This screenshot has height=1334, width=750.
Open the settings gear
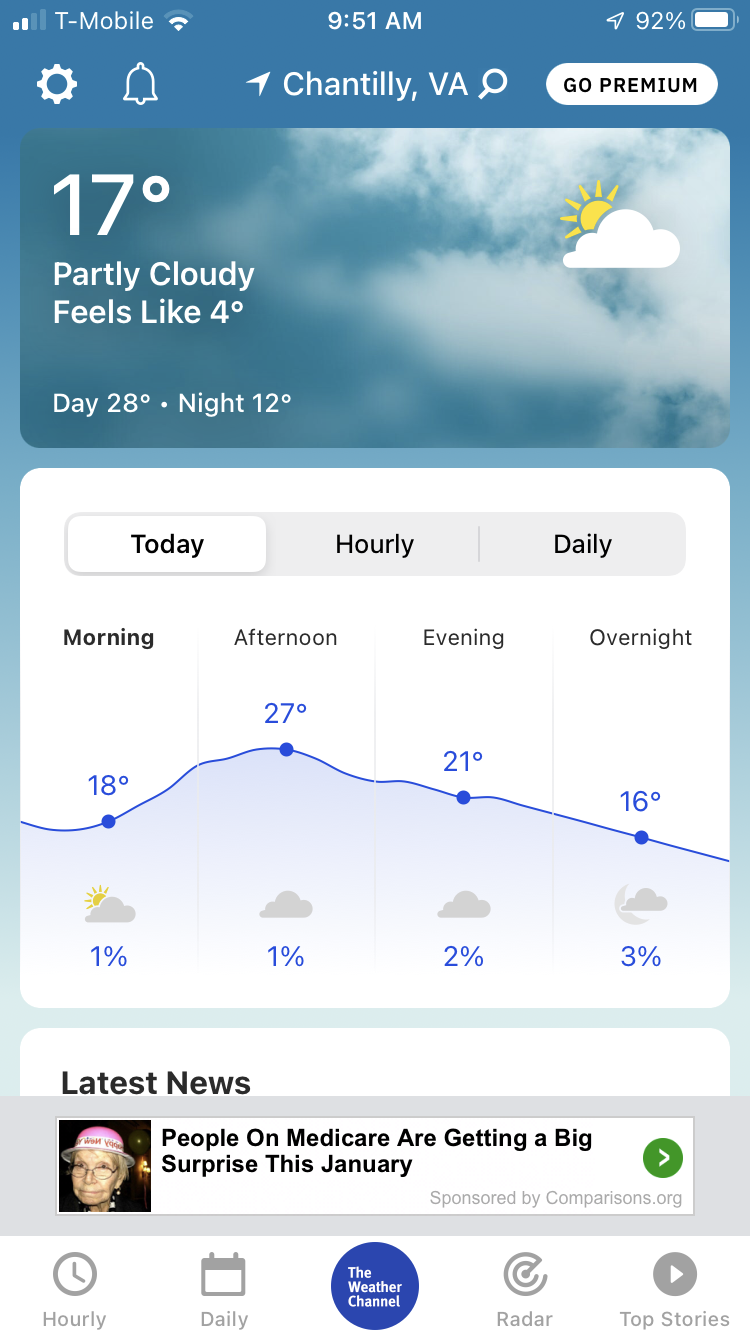tap(56, 85)
